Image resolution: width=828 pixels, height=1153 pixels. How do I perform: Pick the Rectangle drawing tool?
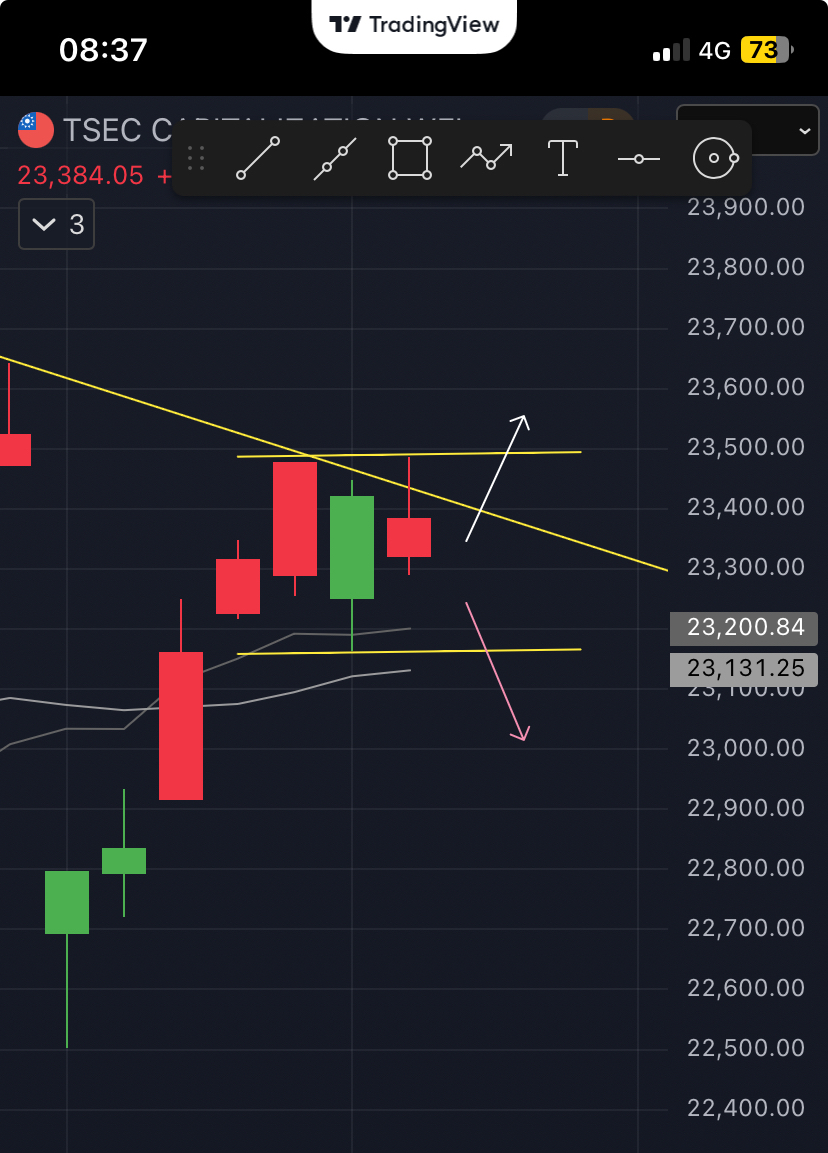point(409,157)
